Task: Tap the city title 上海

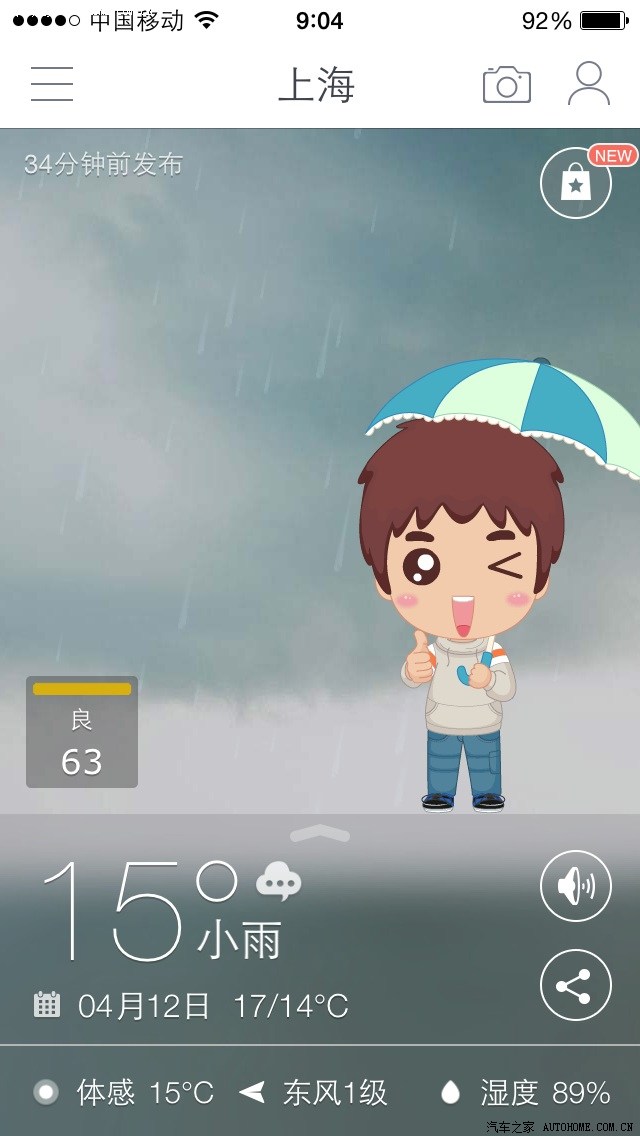Action: pyautogui.click(x=316, y=85)
